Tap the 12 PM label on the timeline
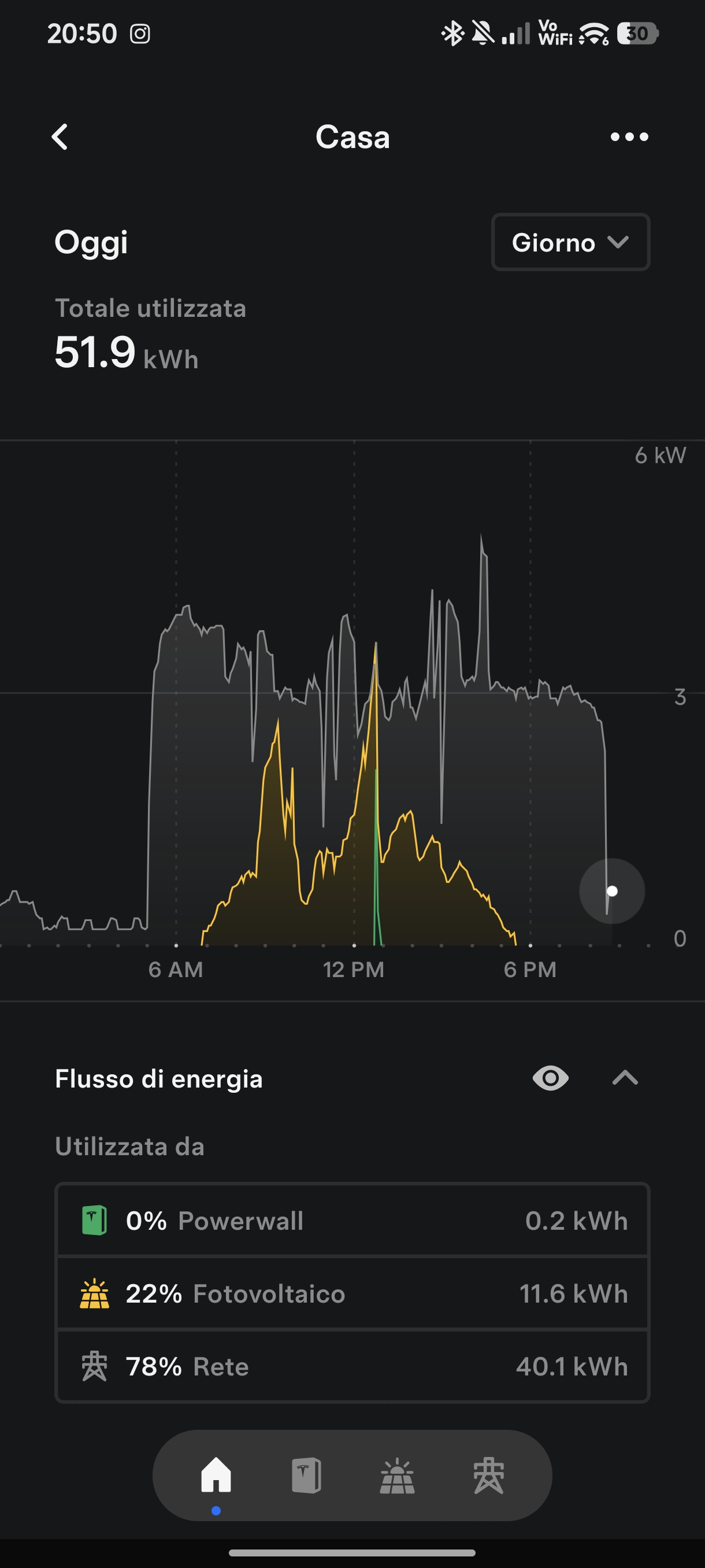 [x=354, y=970]
